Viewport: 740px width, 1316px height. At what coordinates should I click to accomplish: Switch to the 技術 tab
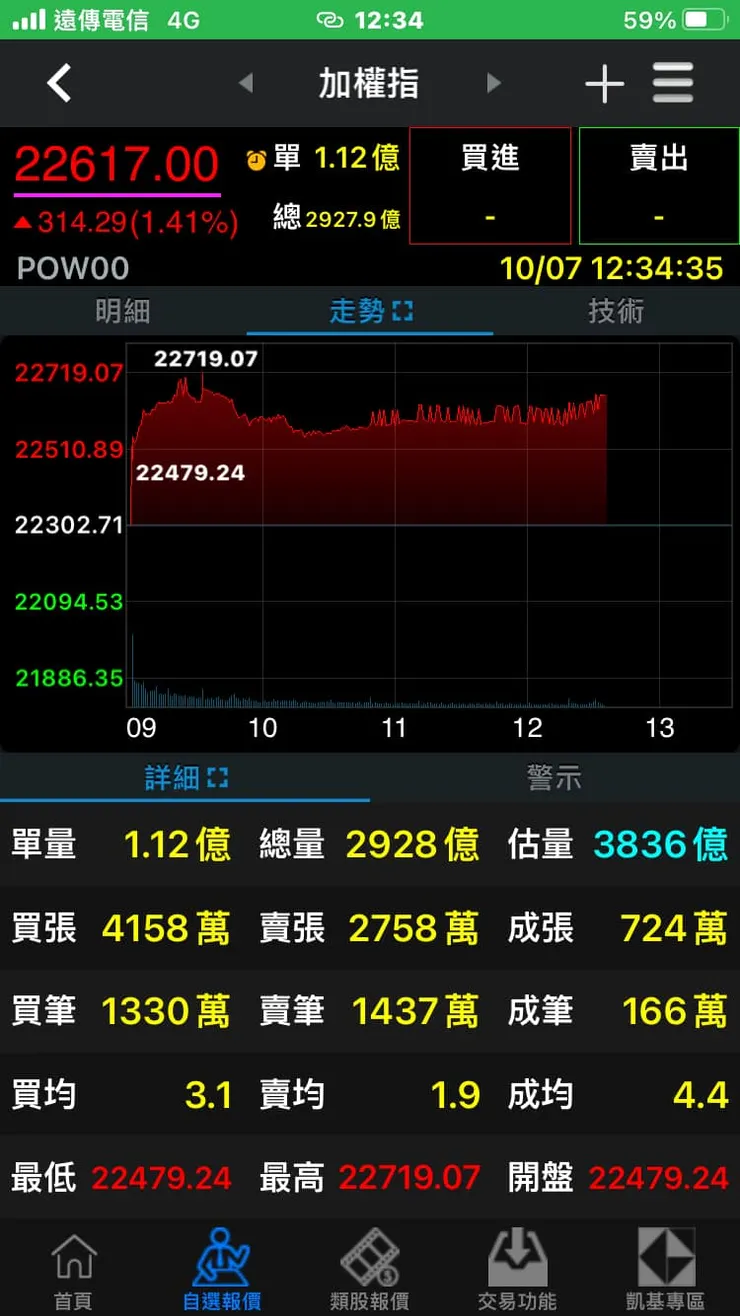click(617, 311)
